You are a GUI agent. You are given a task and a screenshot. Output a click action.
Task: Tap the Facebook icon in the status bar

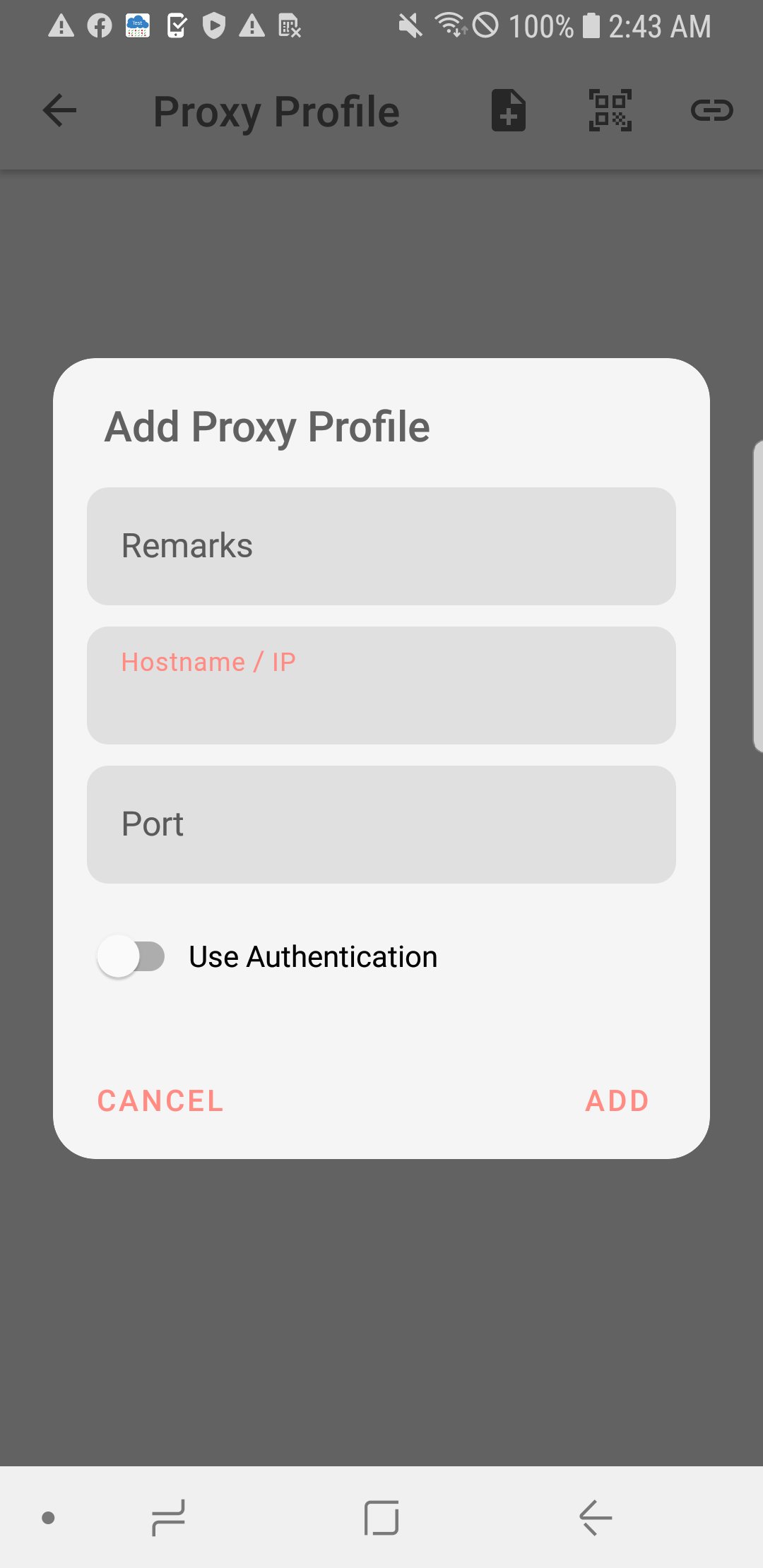pyautogui.click(x=99, y=26)
